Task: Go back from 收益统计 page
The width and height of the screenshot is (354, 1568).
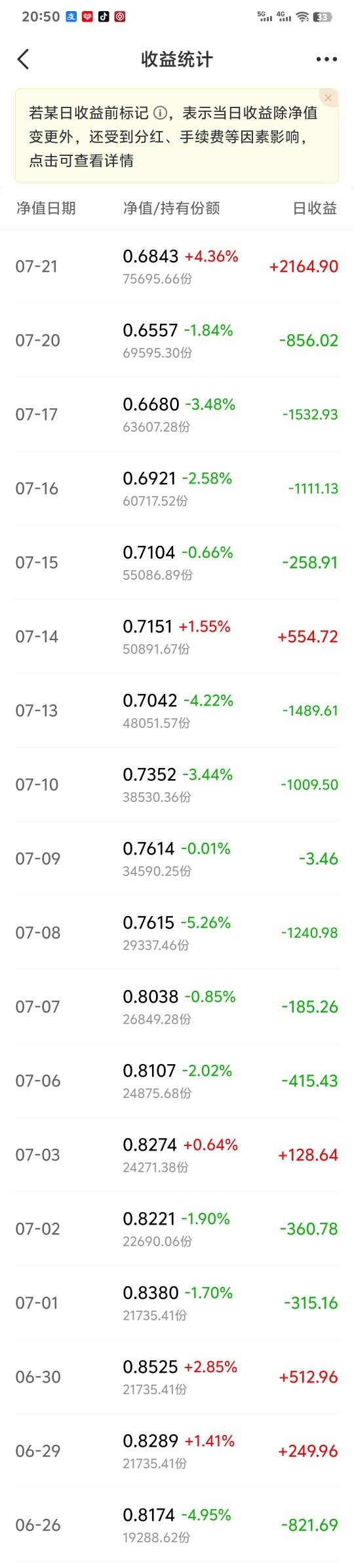Action: coord(24,59)
